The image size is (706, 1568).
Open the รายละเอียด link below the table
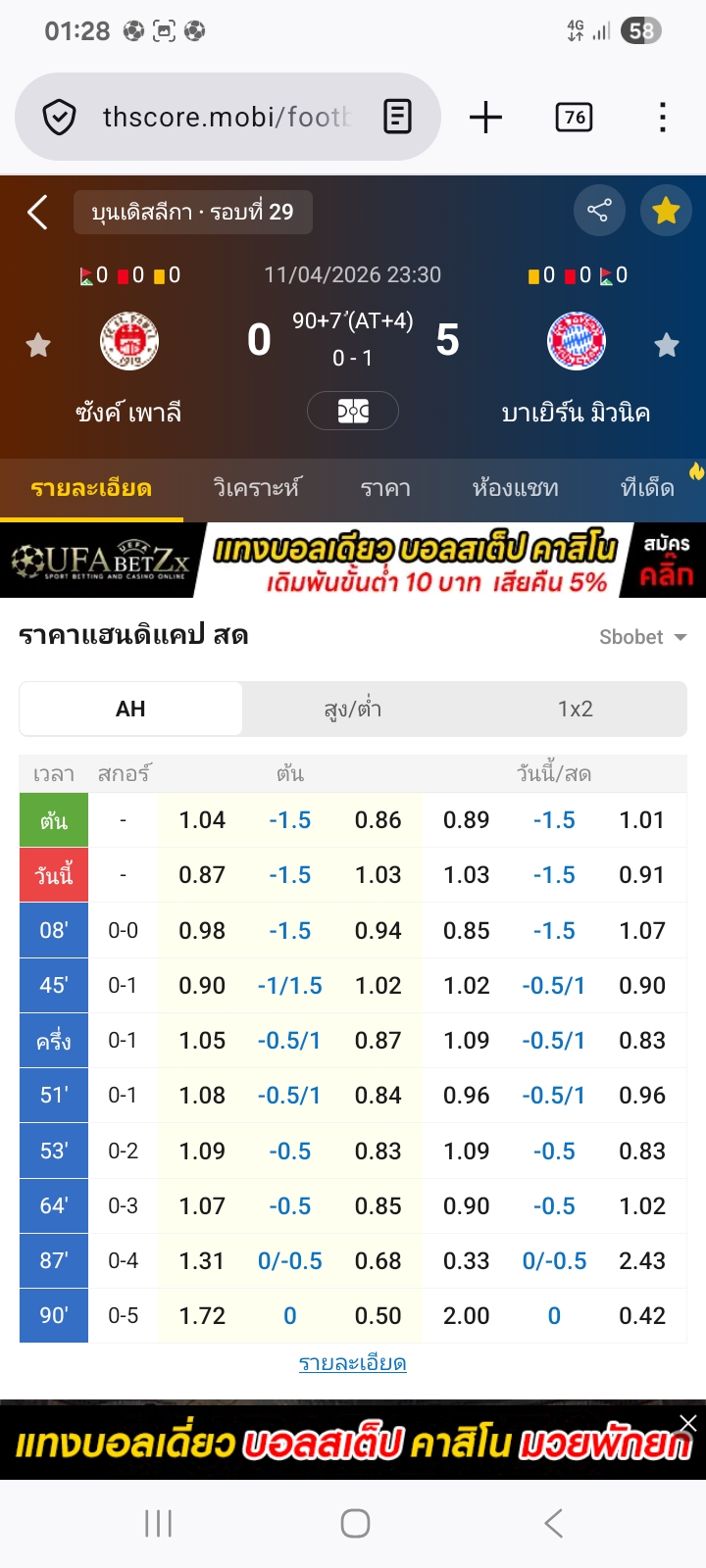[353, 1363]
